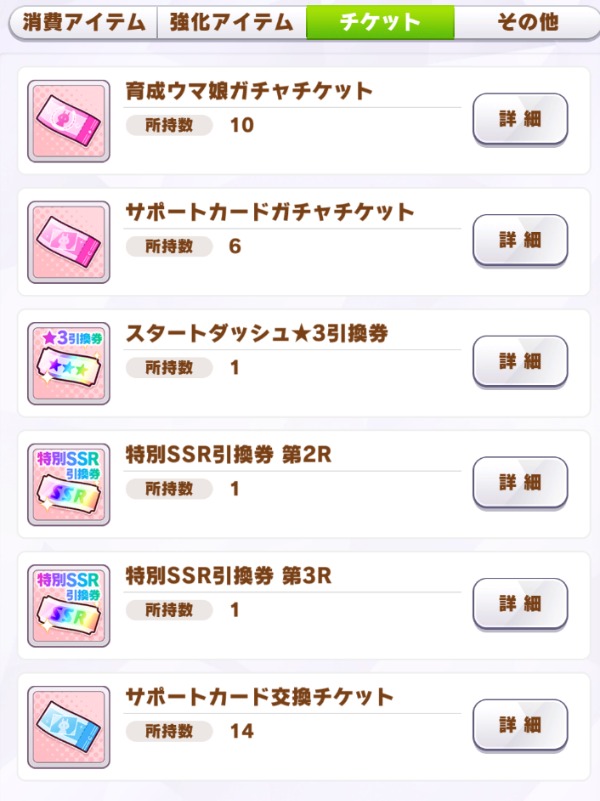Viewport: 600px width, 801px height.
Task: Open the 強化アイテム tab
Action: (x=231, y=21)
